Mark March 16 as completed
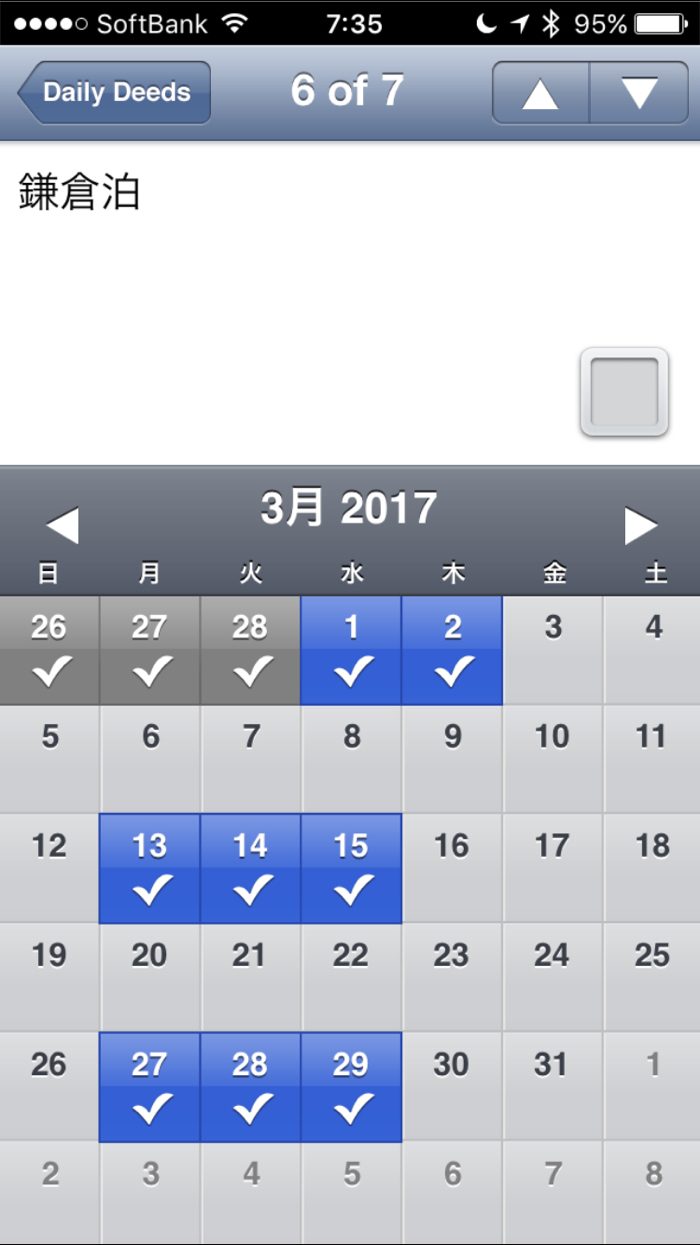 [x=452, y=868]
